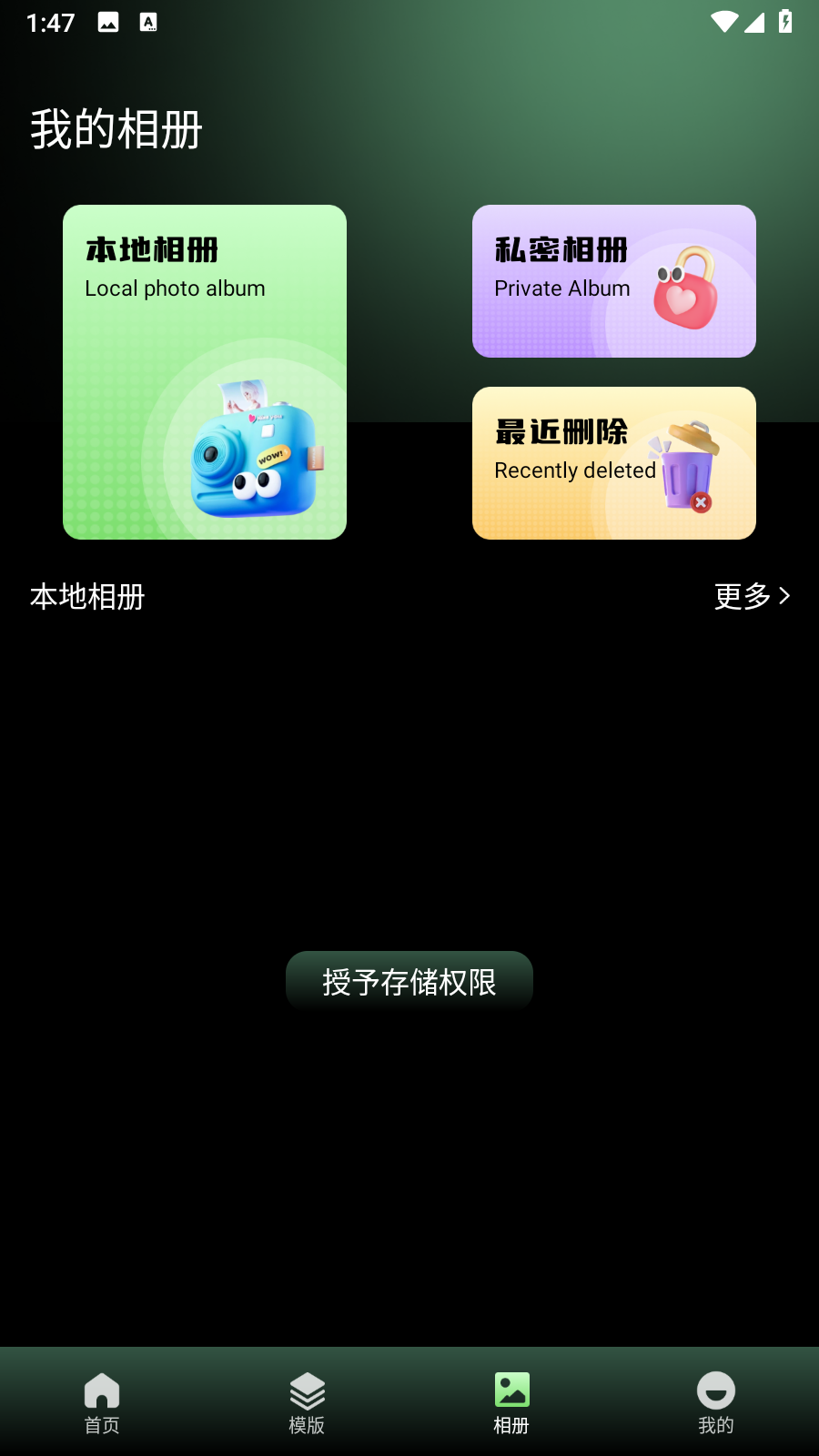
Task: Open the Private Album card
Action: [613, 280]
